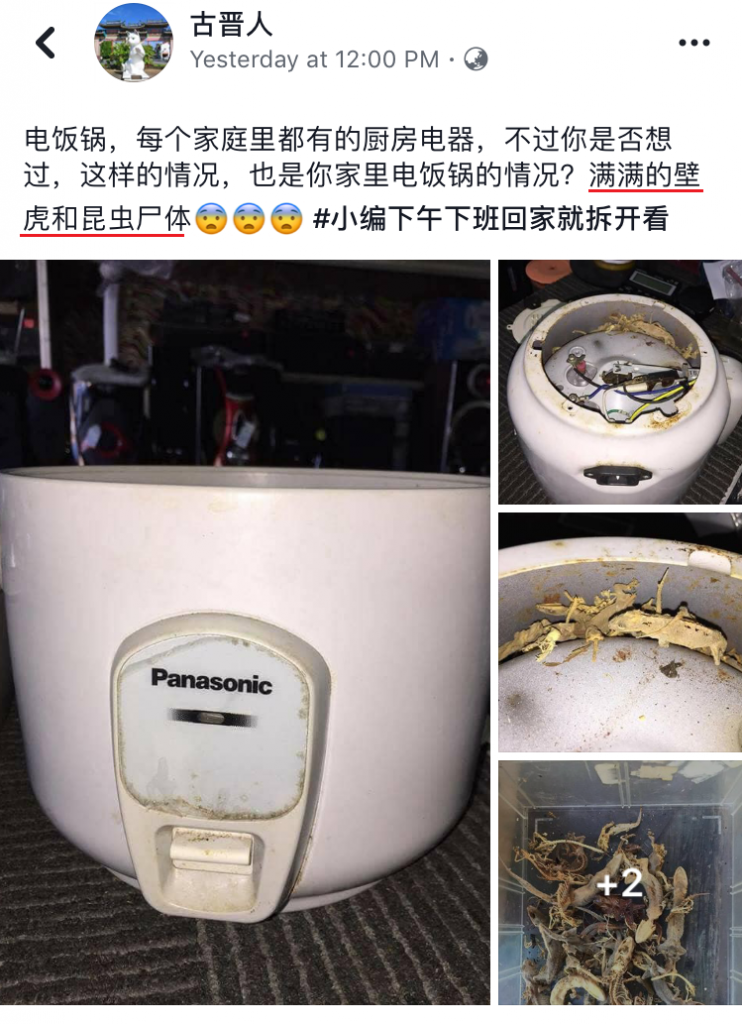
Task: Open 古晋人 page profile picture
Action: [x=133, y=43]
